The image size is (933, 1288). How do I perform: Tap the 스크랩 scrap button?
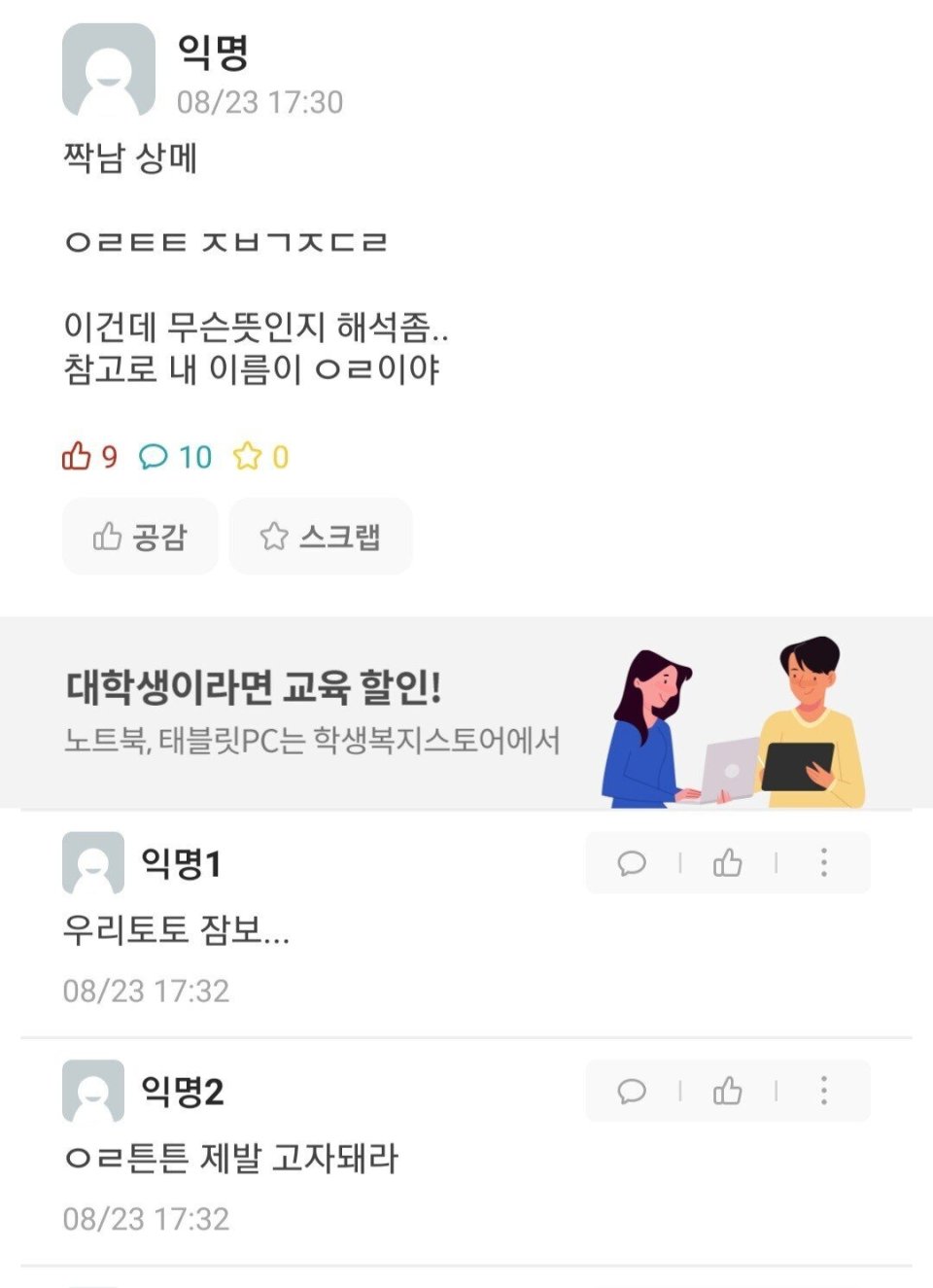point(321,537)
